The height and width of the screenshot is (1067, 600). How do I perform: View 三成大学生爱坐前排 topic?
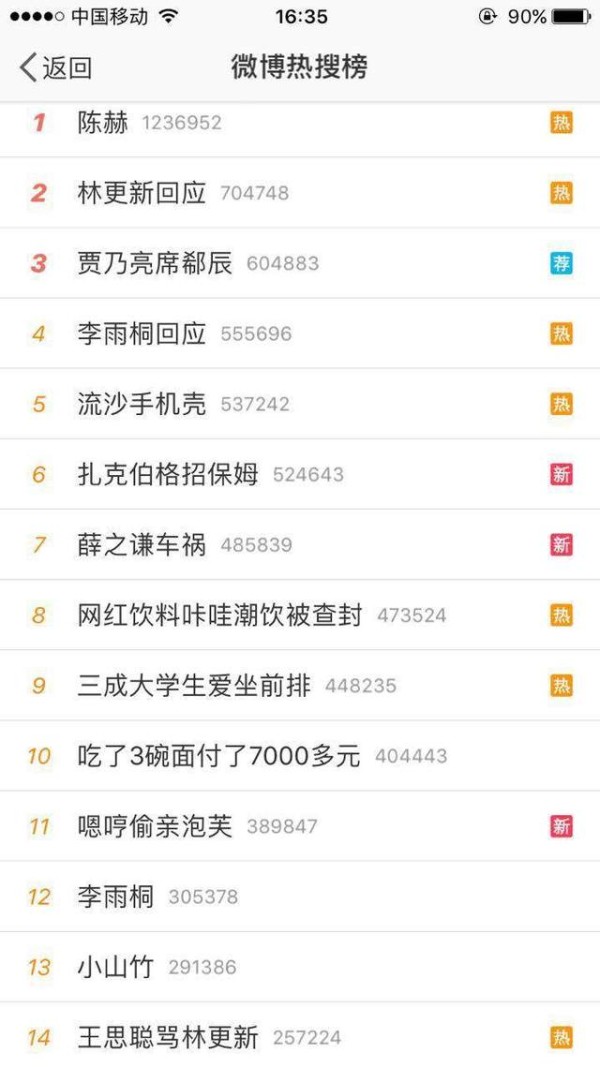(x=300, y=685)
